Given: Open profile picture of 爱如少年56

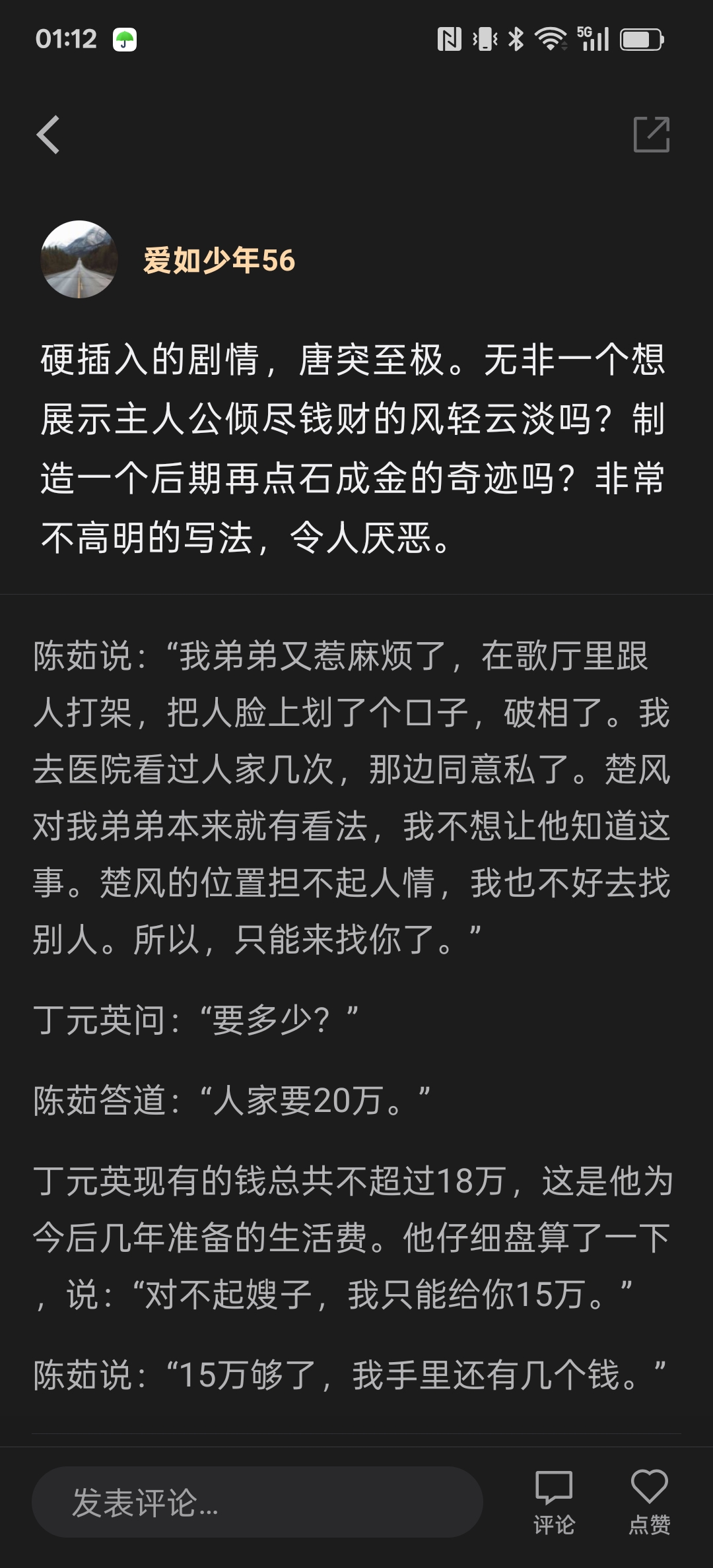Looking at the screenshot, I should click(79, 259).
